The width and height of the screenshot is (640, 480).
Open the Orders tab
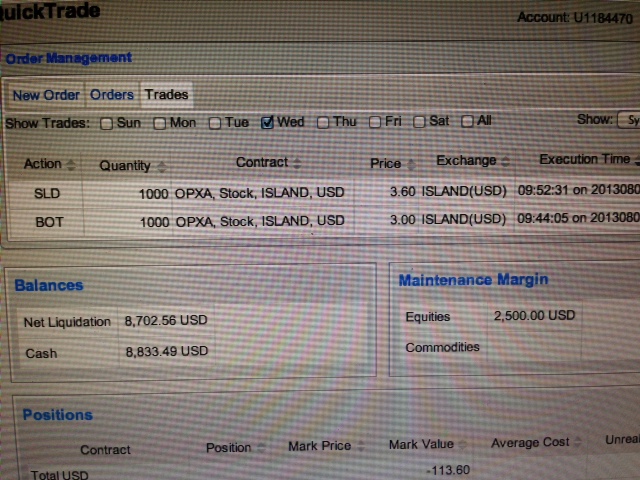111,95
